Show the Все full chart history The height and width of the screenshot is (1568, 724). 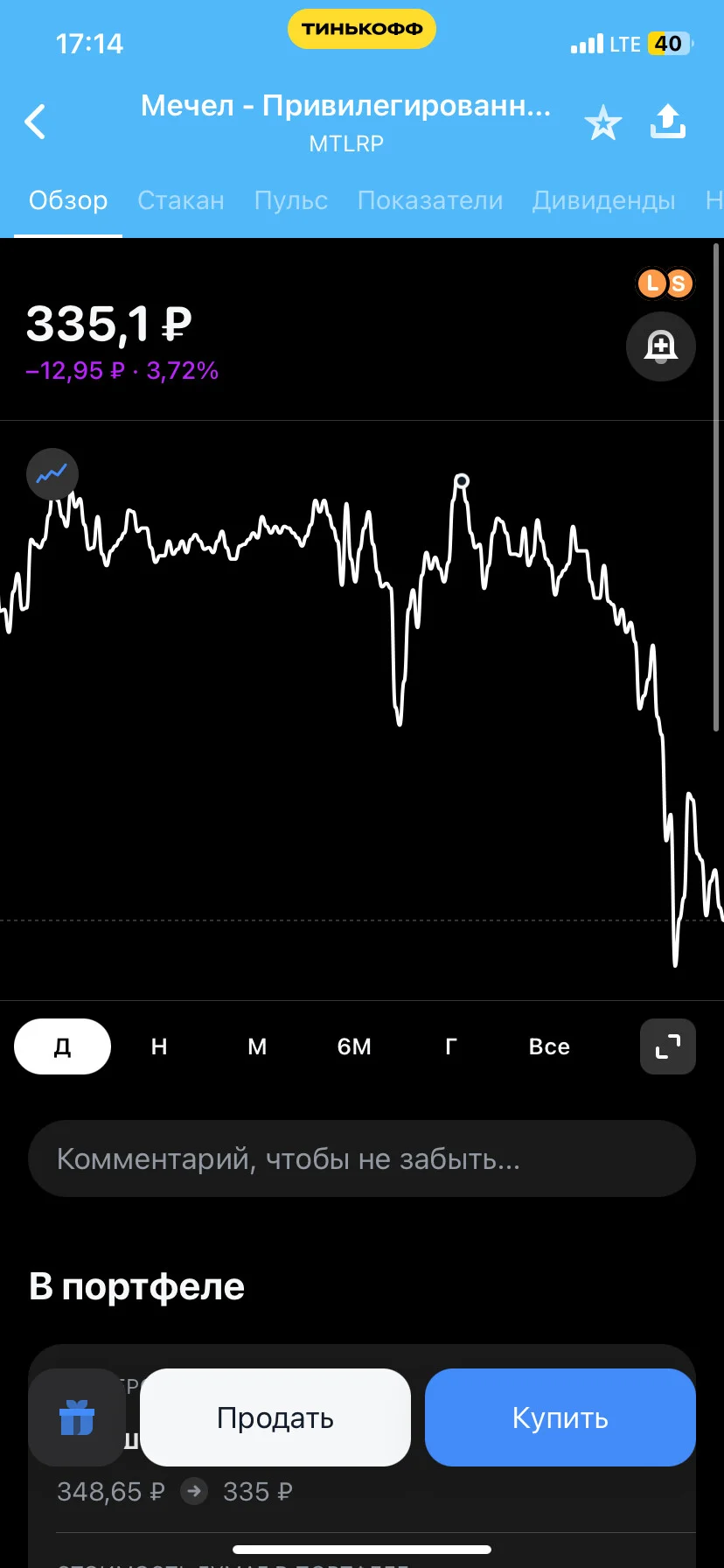(x=549, y=1046)
